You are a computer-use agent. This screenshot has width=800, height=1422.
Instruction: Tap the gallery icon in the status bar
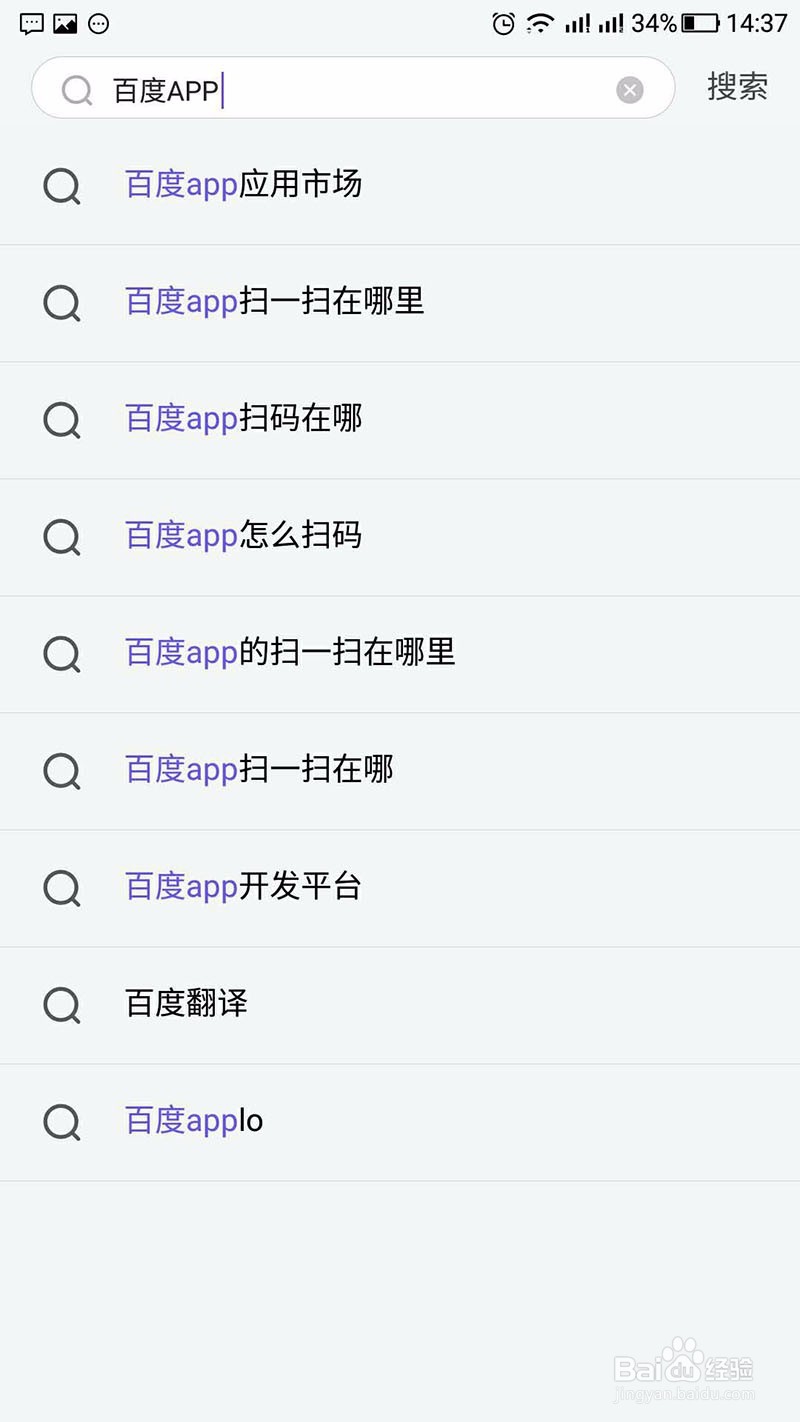click(x=64, y=23)
